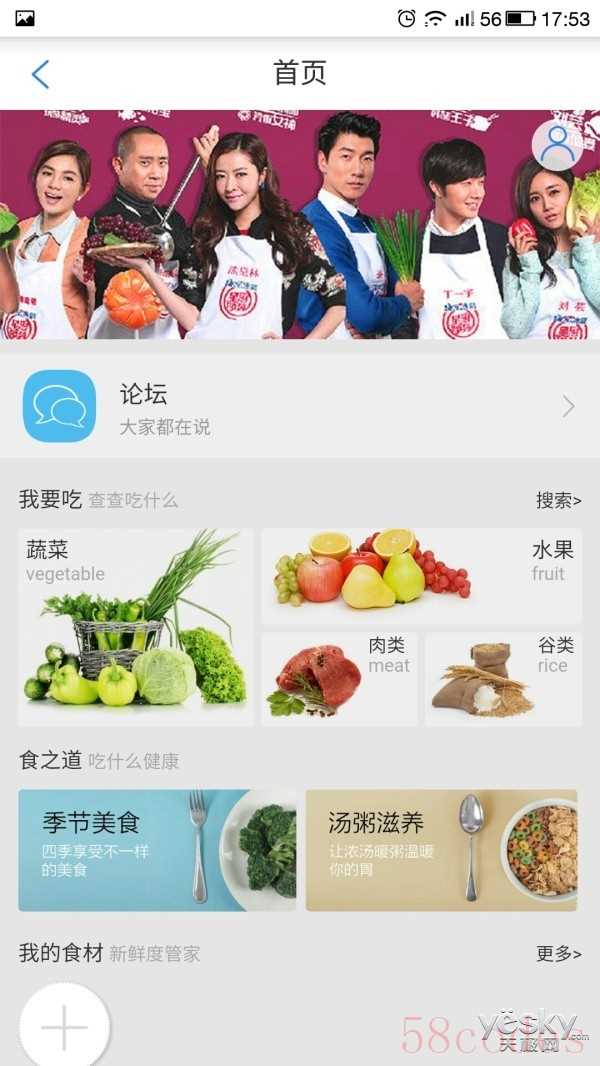Tap 更多> beside 我的食材

coord(558,953)
